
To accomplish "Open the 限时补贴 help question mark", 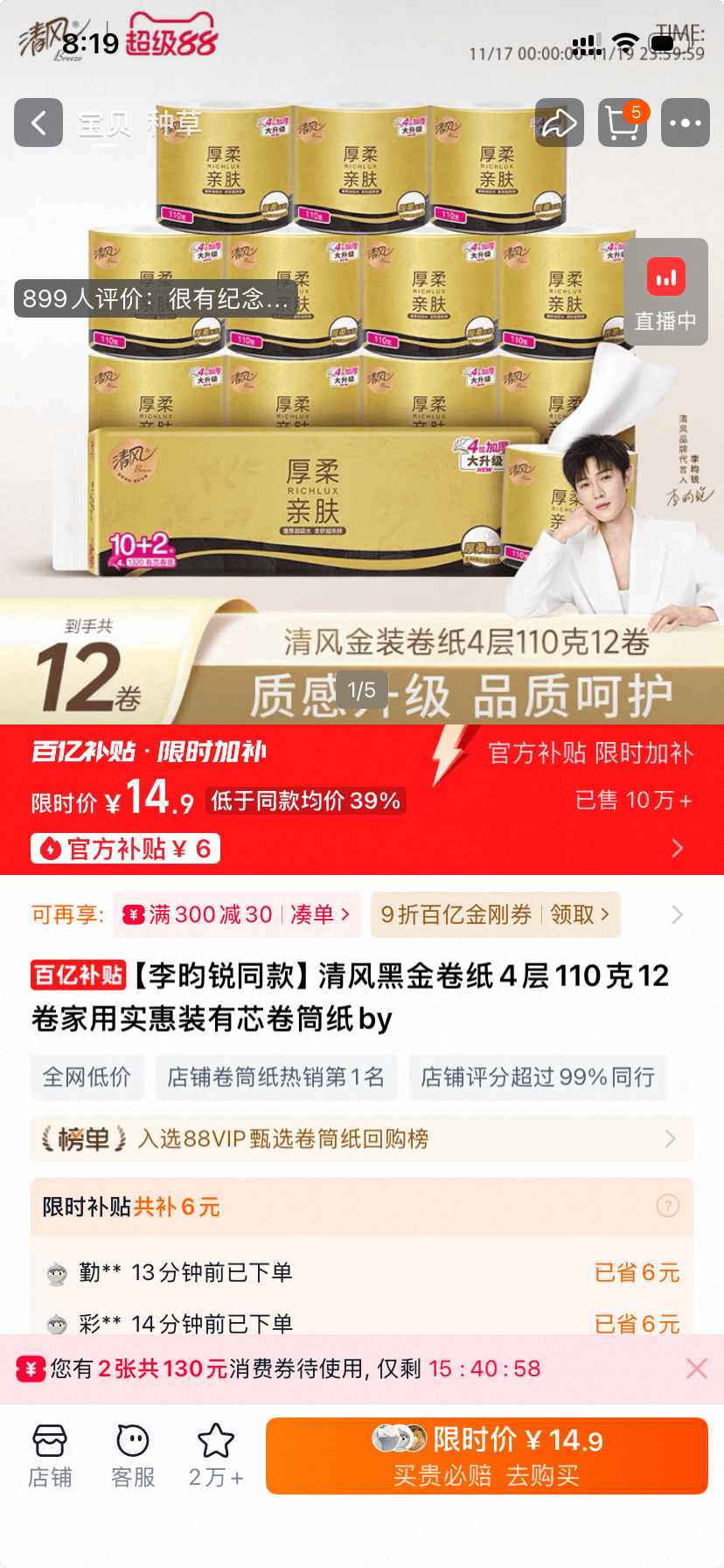I will pyautogui.click(x=667, y=1207).
